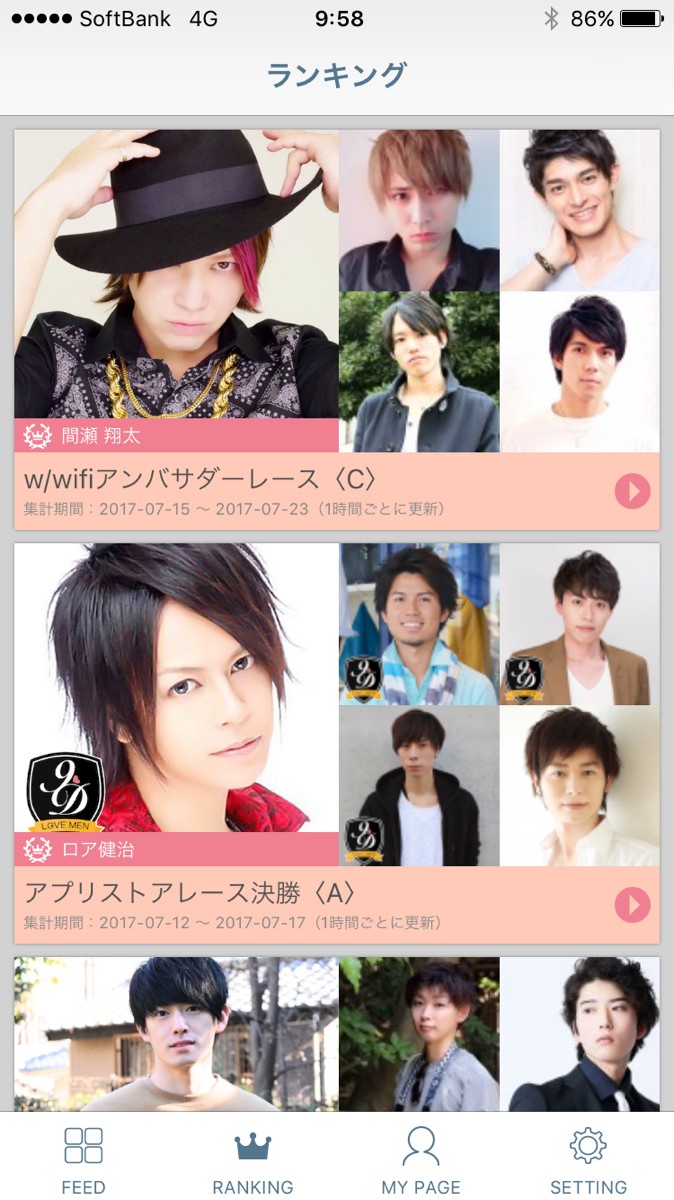The width and height of the screenshot is (674, 1200).
Task: Open the w/wifiアンバサダーレース〈C〉 ranking arrow
Action: point(632,491)
